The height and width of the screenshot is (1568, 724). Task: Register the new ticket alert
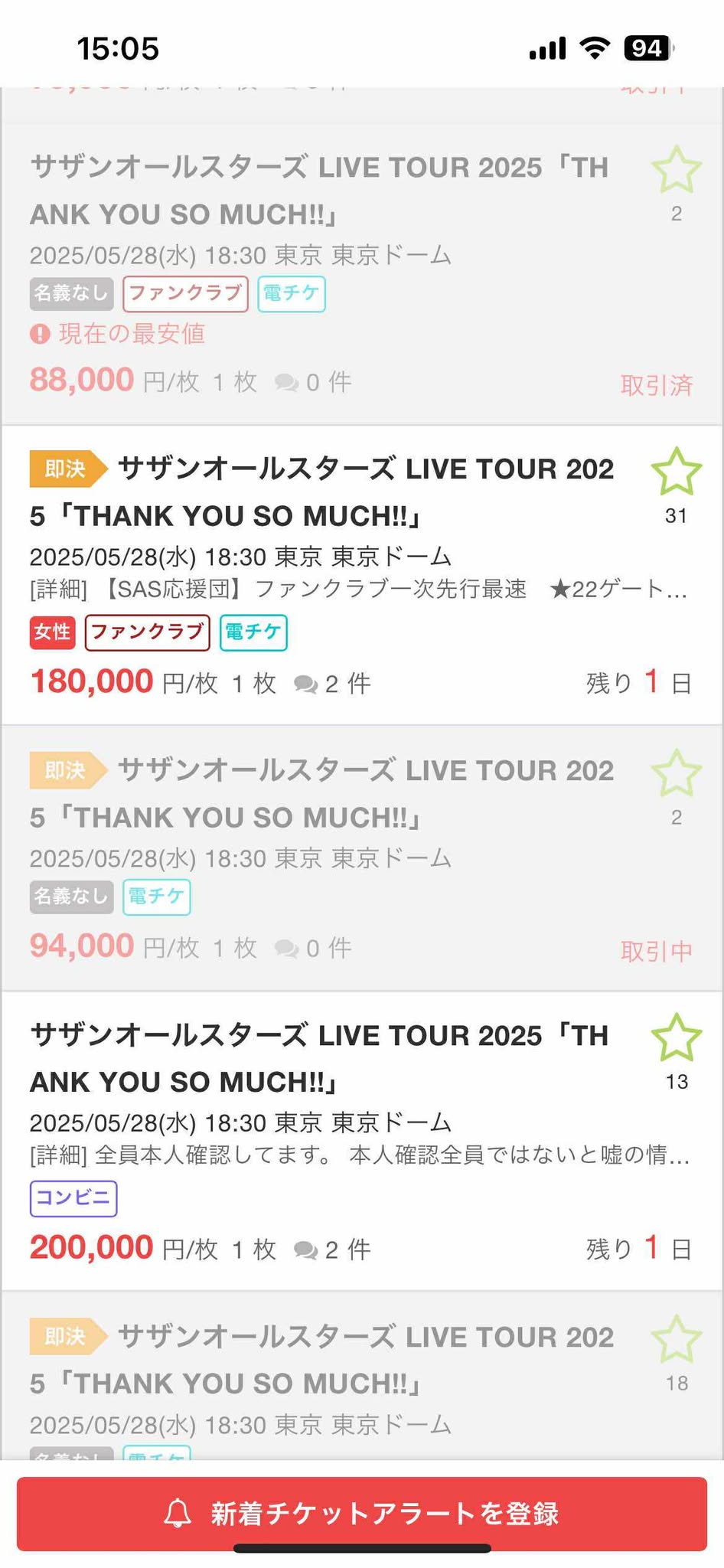click(x=362, y=1514)
